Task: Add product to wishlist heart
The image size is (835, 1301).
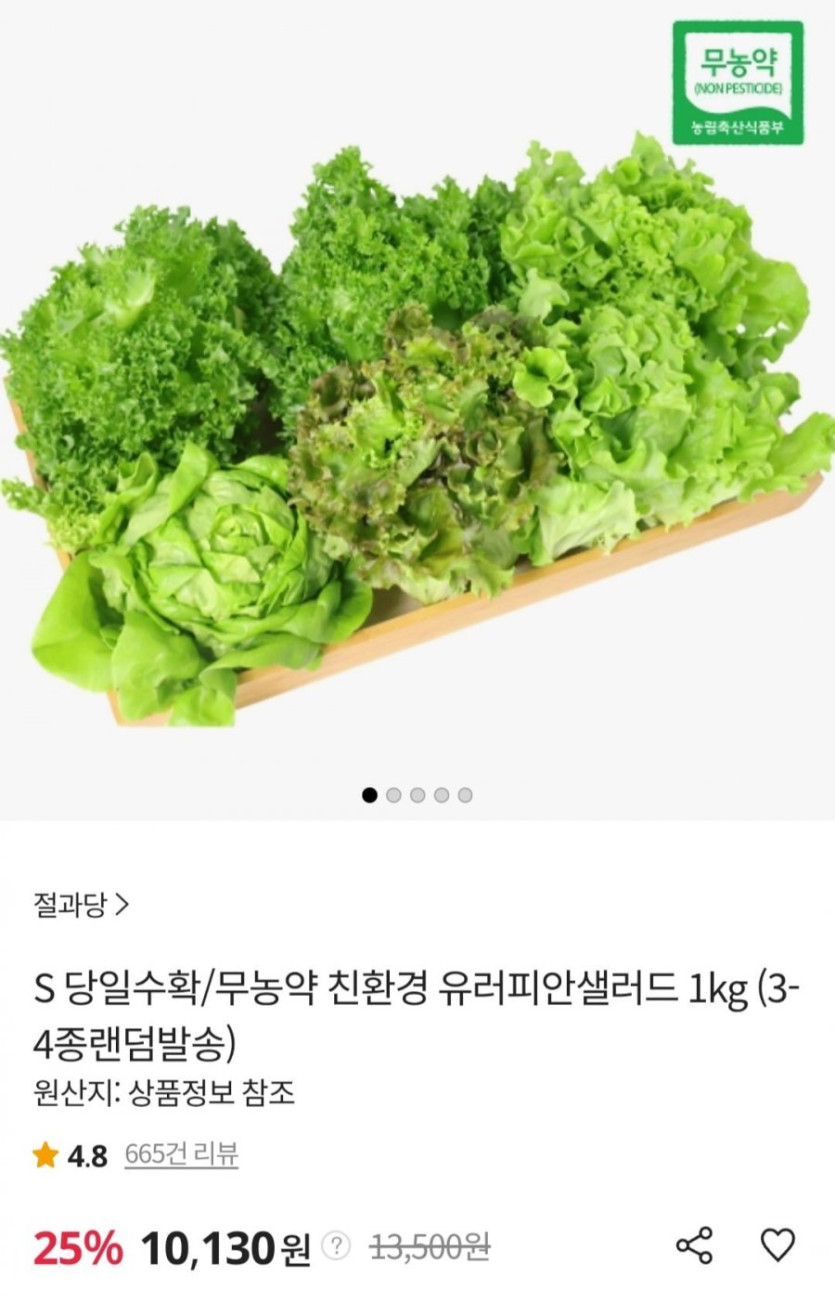Action: (x=778, y=1245)
